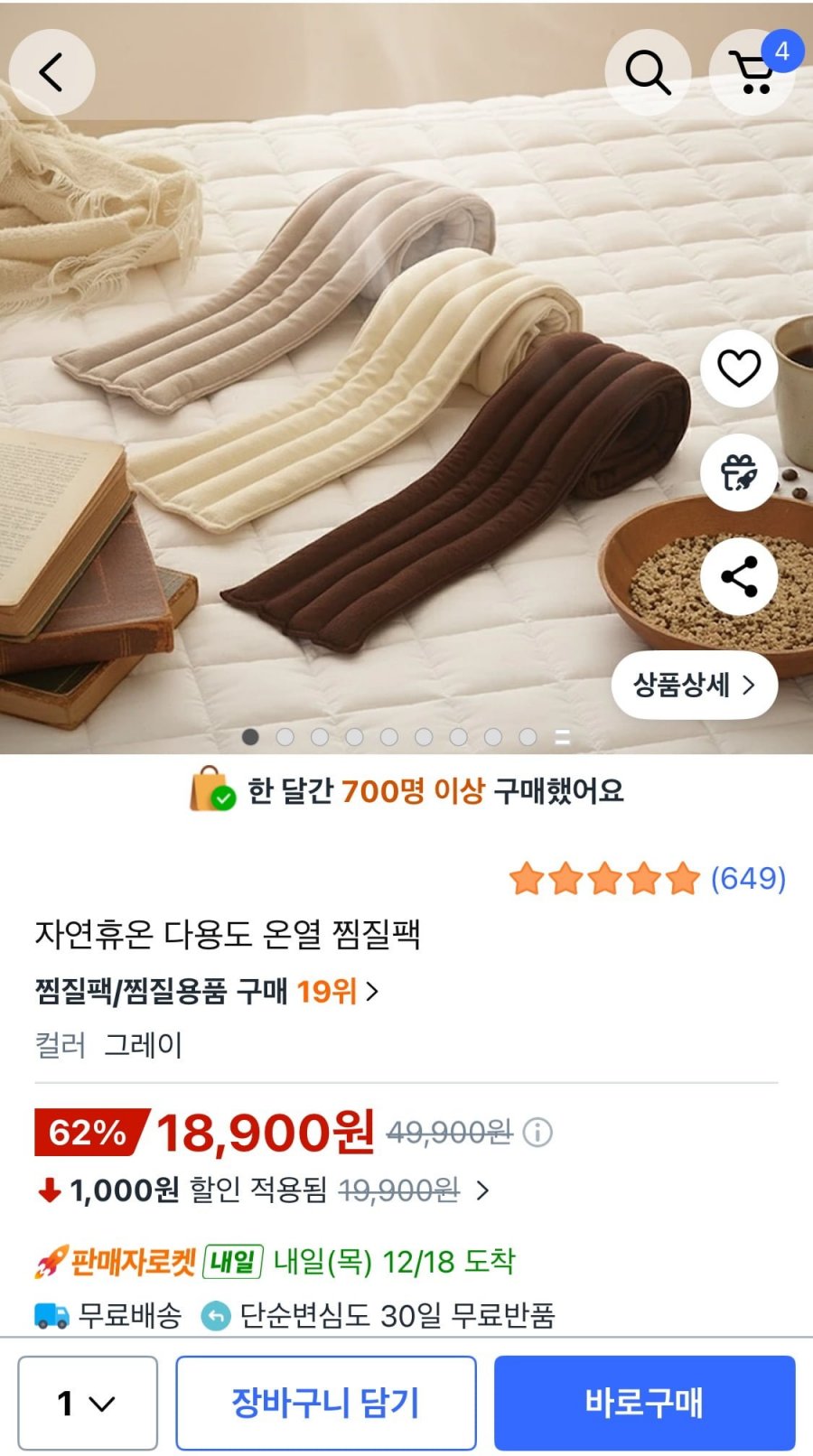This screenshot has height=1456, width=813.
Task: Open 상품상세 product details
Action: tap(694, 685)
